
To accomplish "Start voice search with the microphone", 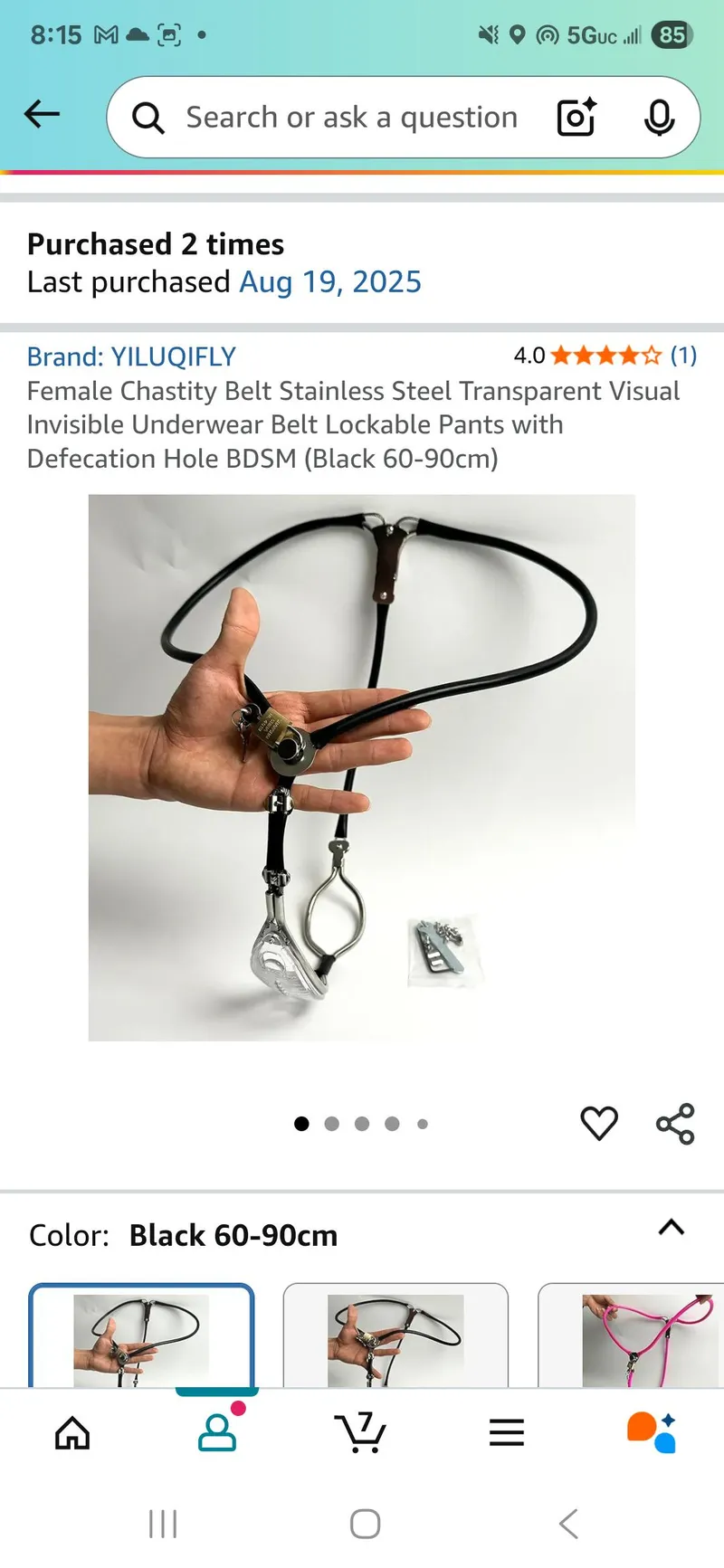I will (659, 118).
